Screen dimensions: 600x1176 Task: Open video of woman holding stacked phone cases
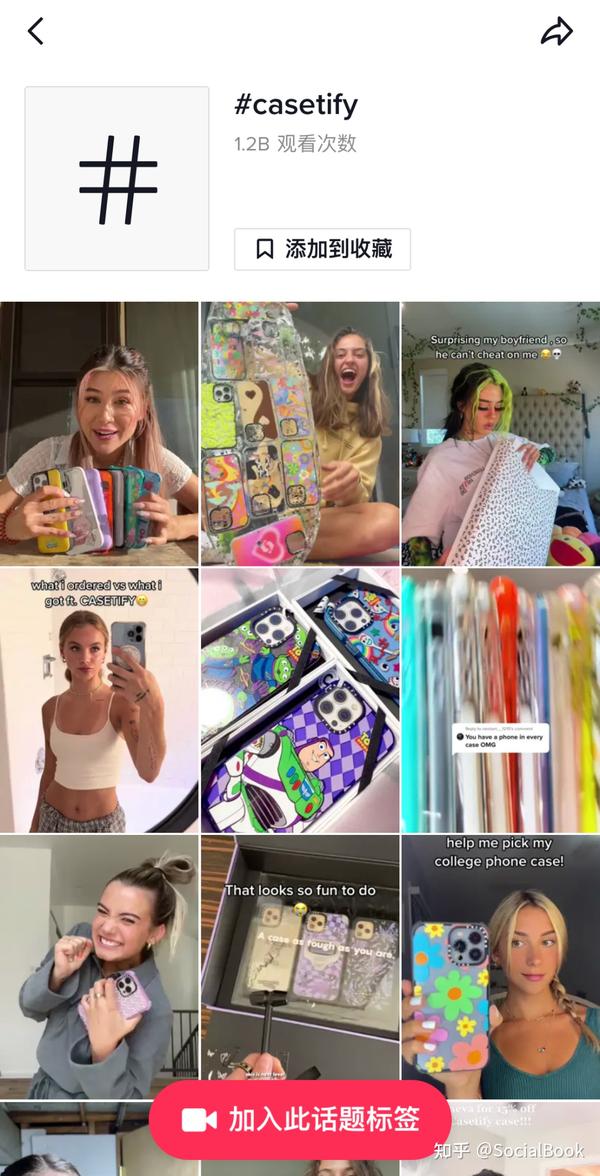(x=98, y=433)
